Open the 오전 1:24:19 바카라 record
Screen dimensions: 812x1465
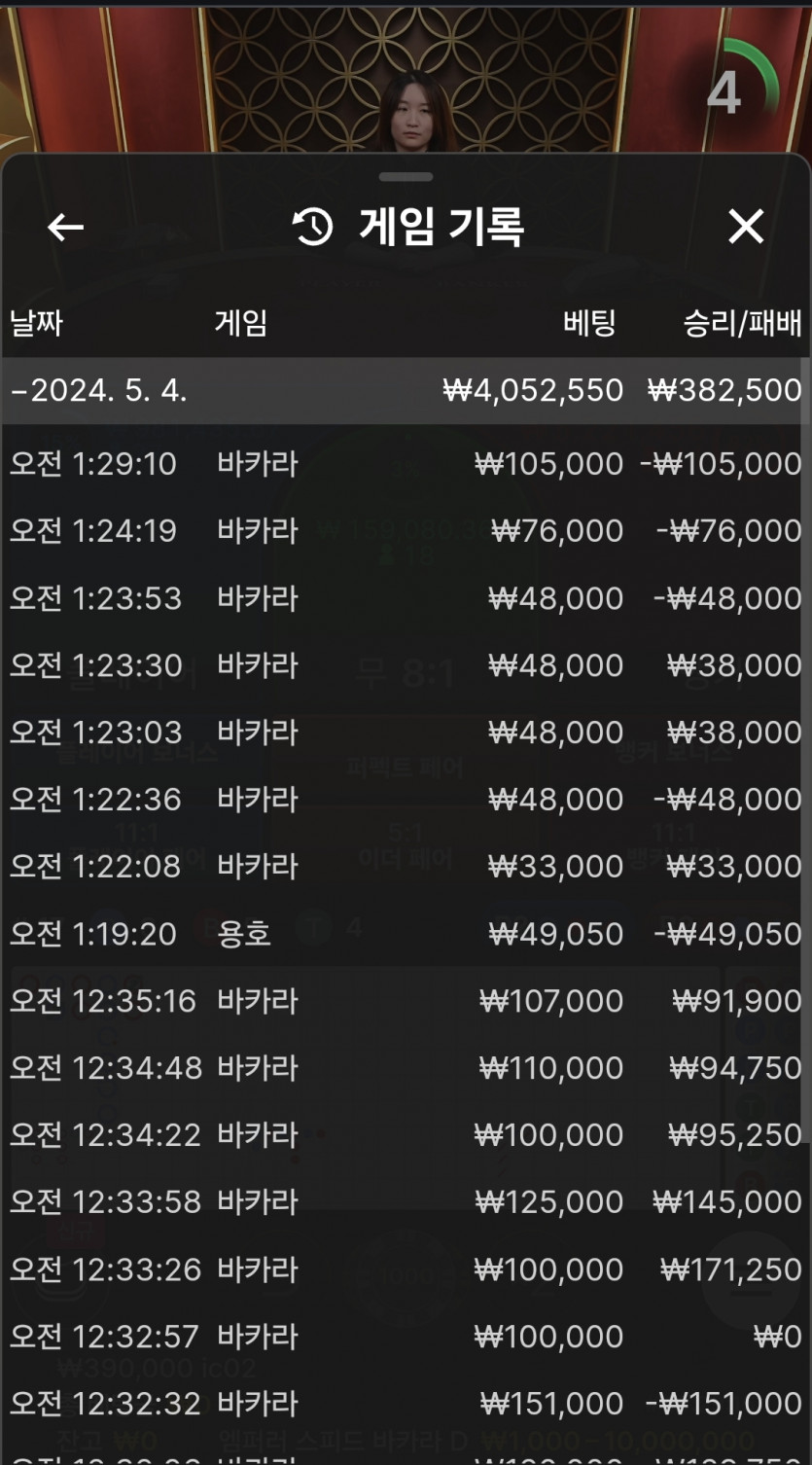(x=406, y=531)
